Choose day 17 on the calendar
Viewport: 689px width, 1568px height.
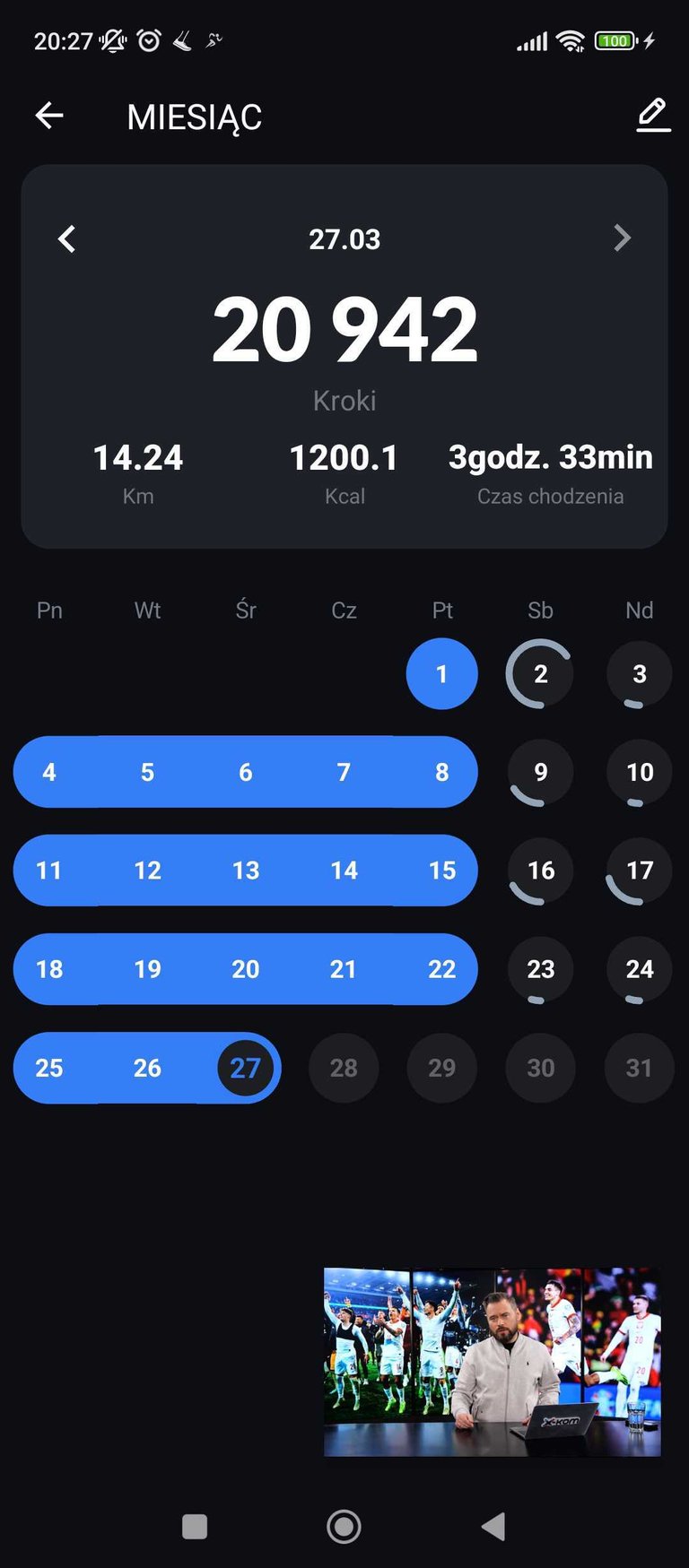pyautogui.click(x=640, y=871)
